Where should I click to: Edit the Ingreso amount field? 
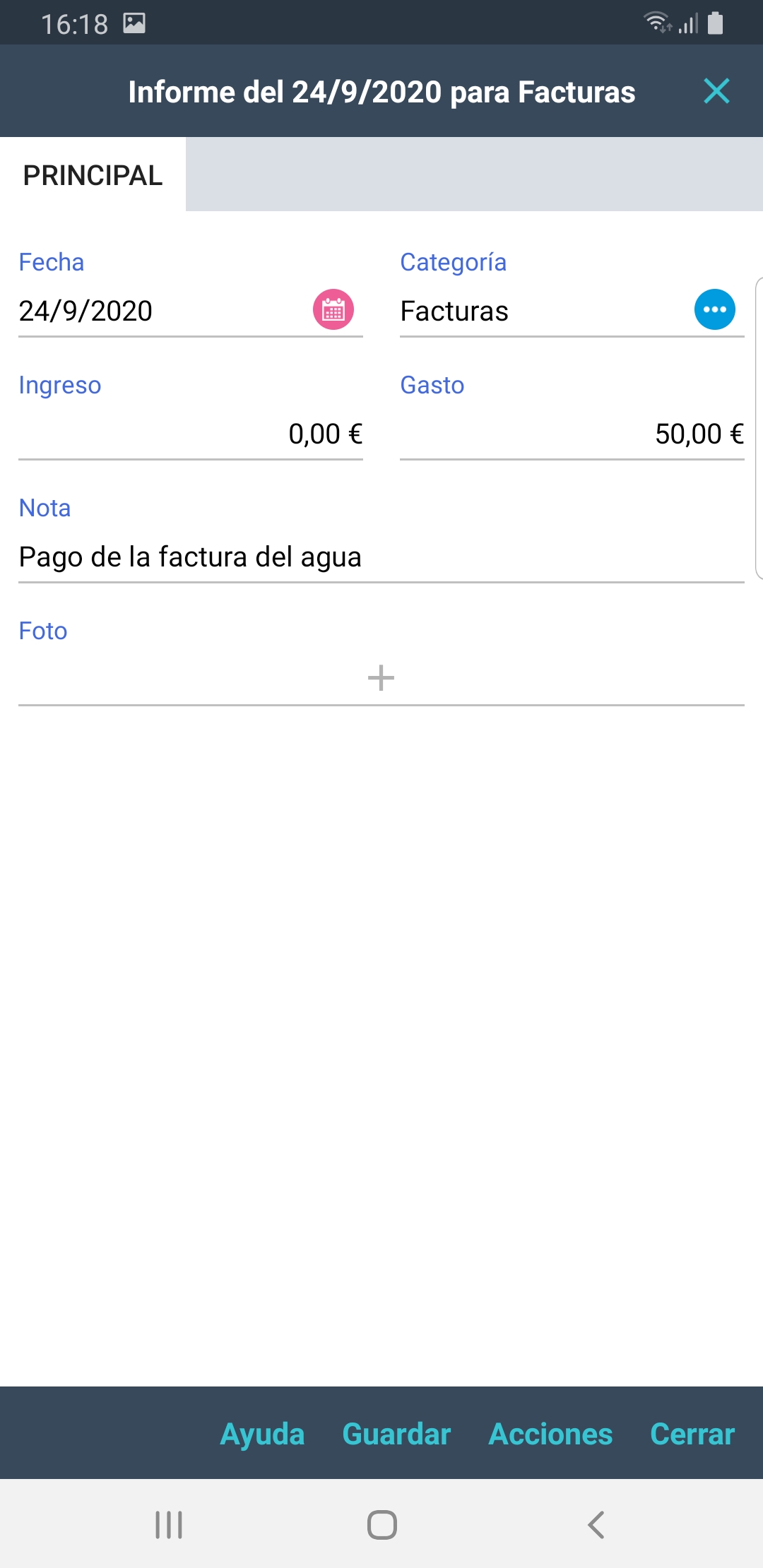click(191, 434)
